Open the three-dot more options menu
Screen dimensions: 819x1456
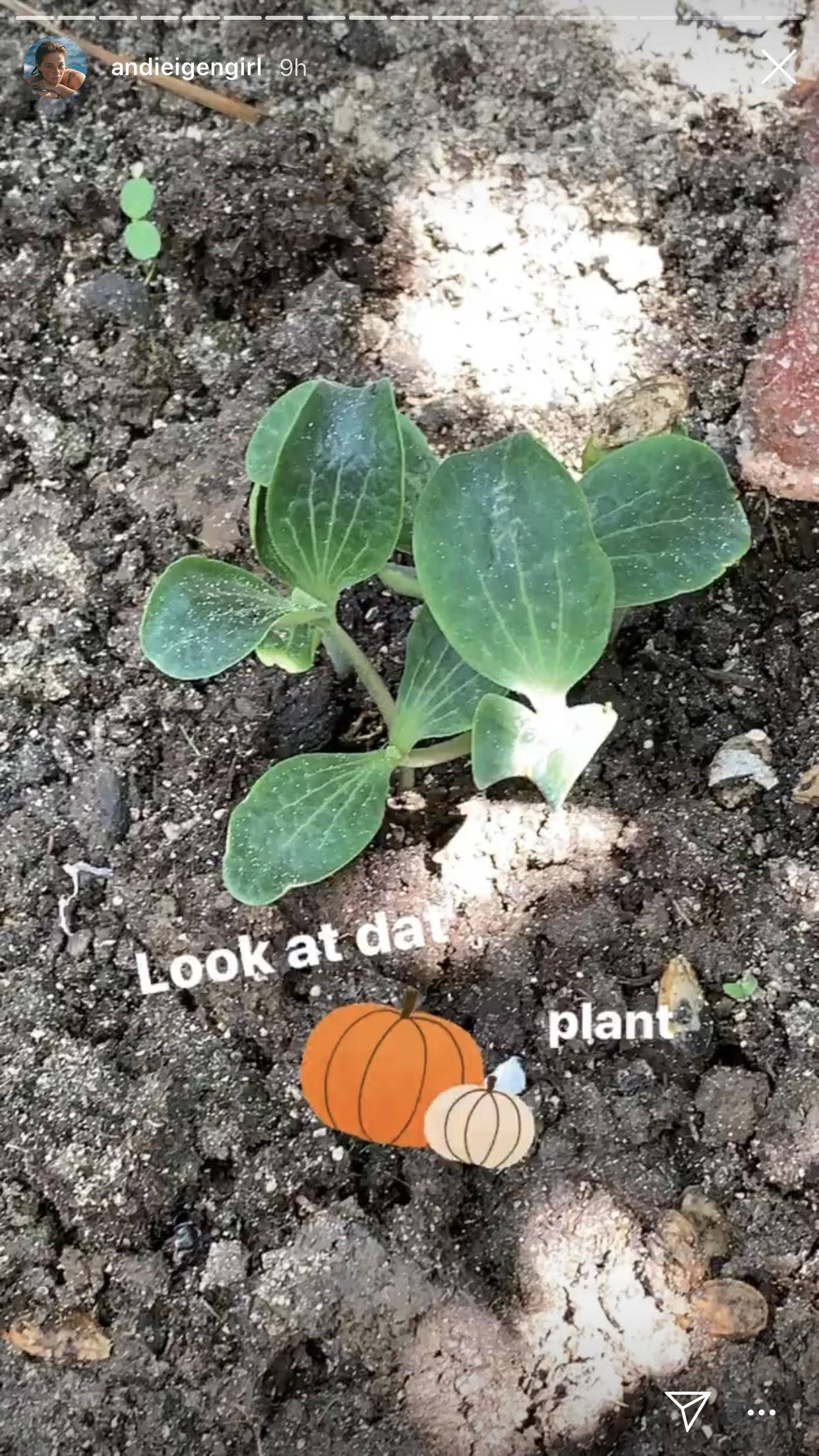(x=762, y=1412)
